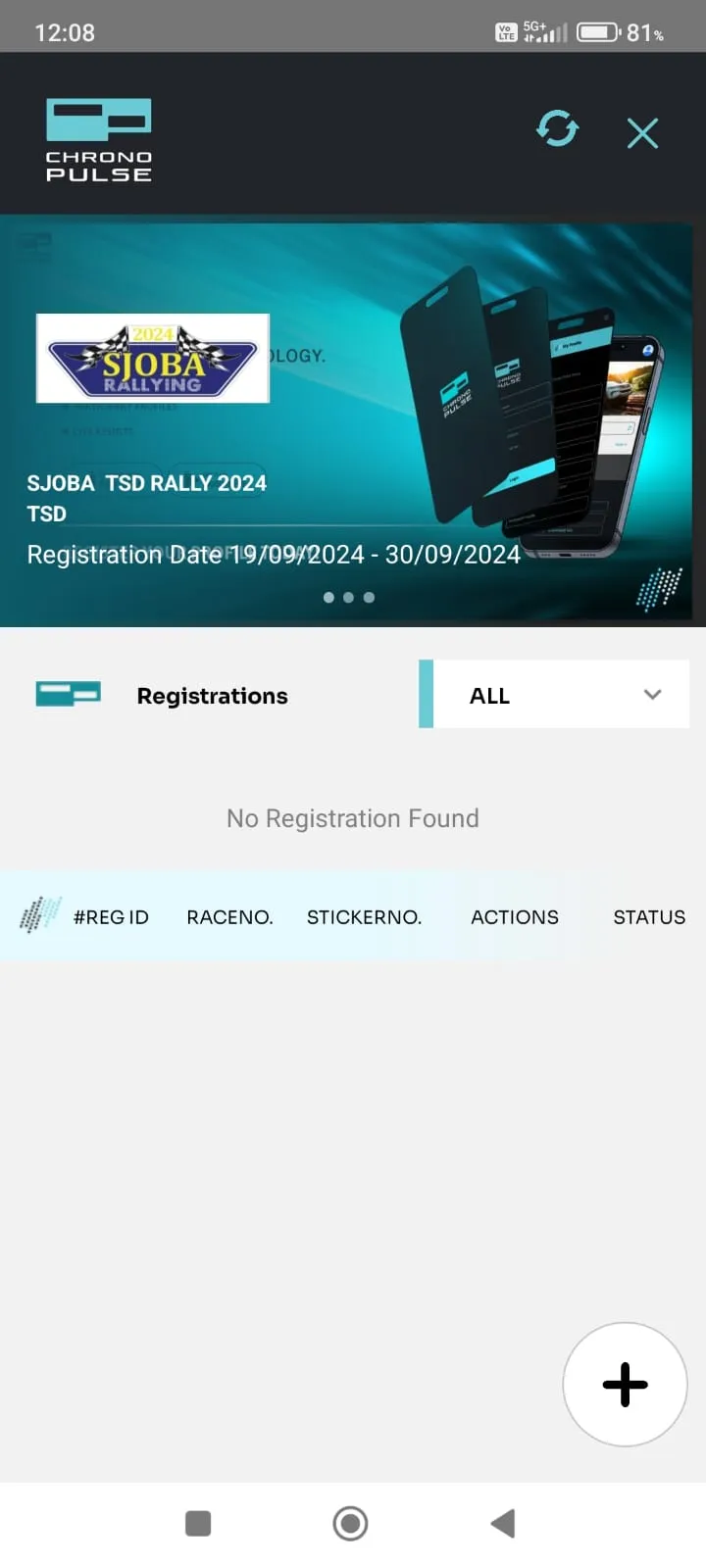This screenshot has width=706, height=1568.
Task: Tap the No Registration Found message
Action: click(352, 817)
